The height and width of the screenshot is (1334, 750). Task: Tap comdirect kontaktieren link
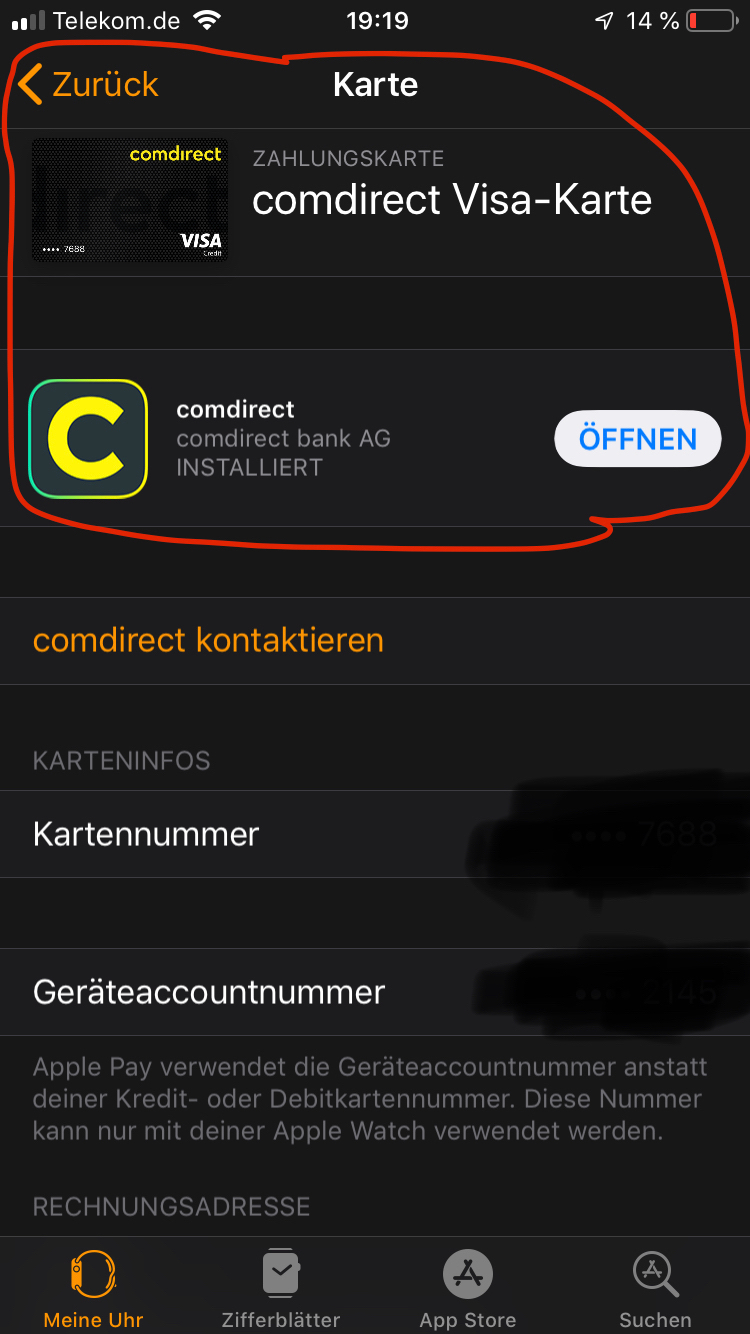(x=208, y=640)
